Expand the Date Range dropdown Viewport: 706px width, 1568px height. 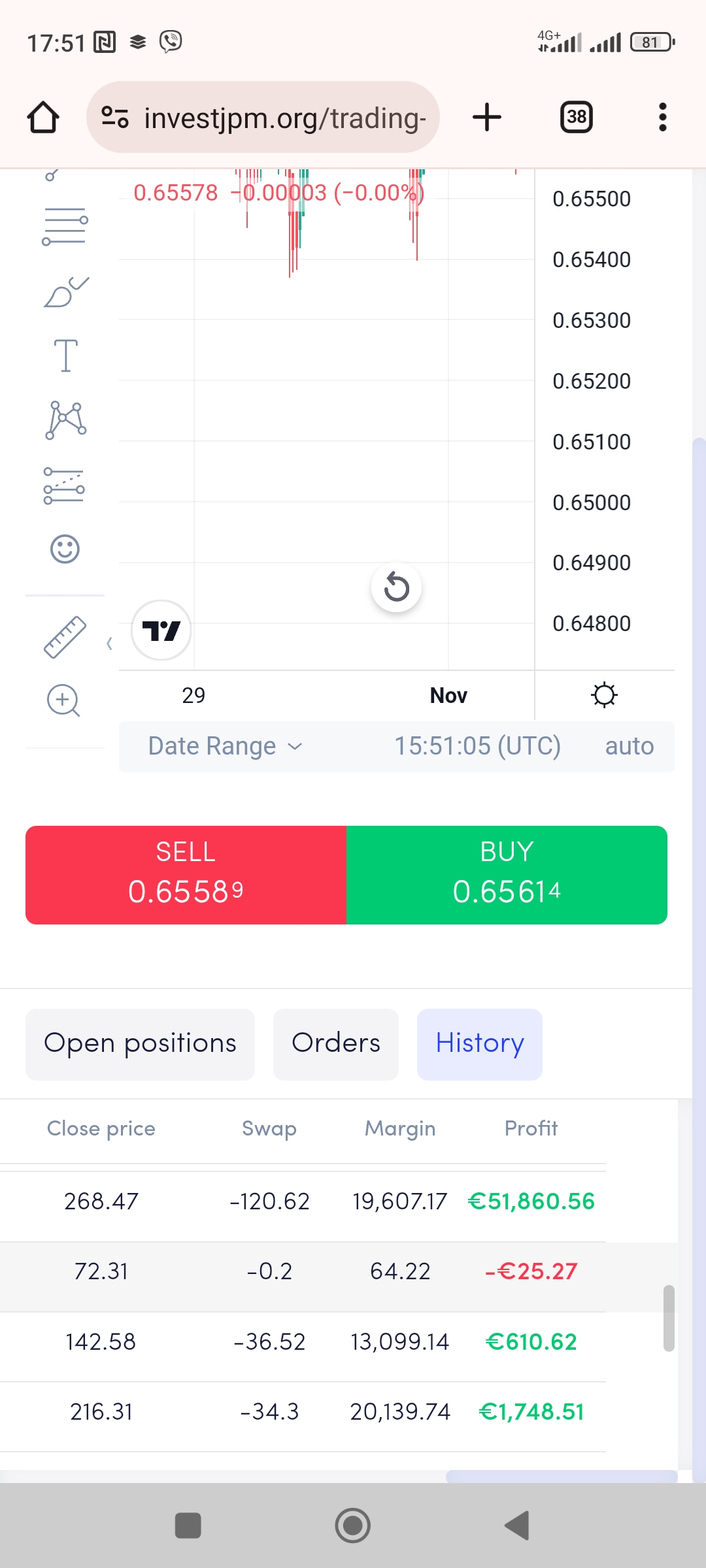[225, 746]
